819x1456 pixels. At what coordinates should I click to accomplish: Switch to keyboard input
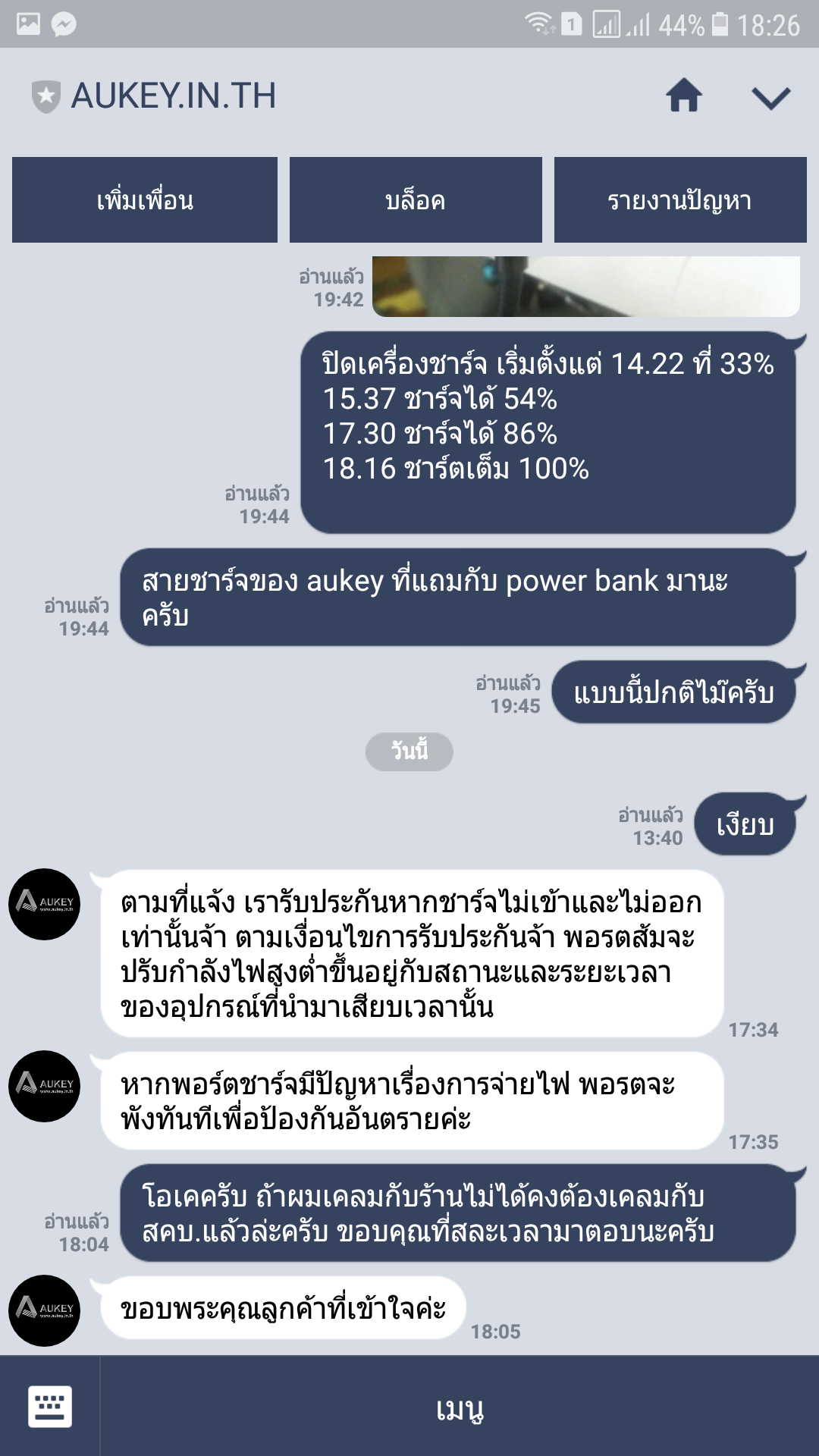(50, 1406)
